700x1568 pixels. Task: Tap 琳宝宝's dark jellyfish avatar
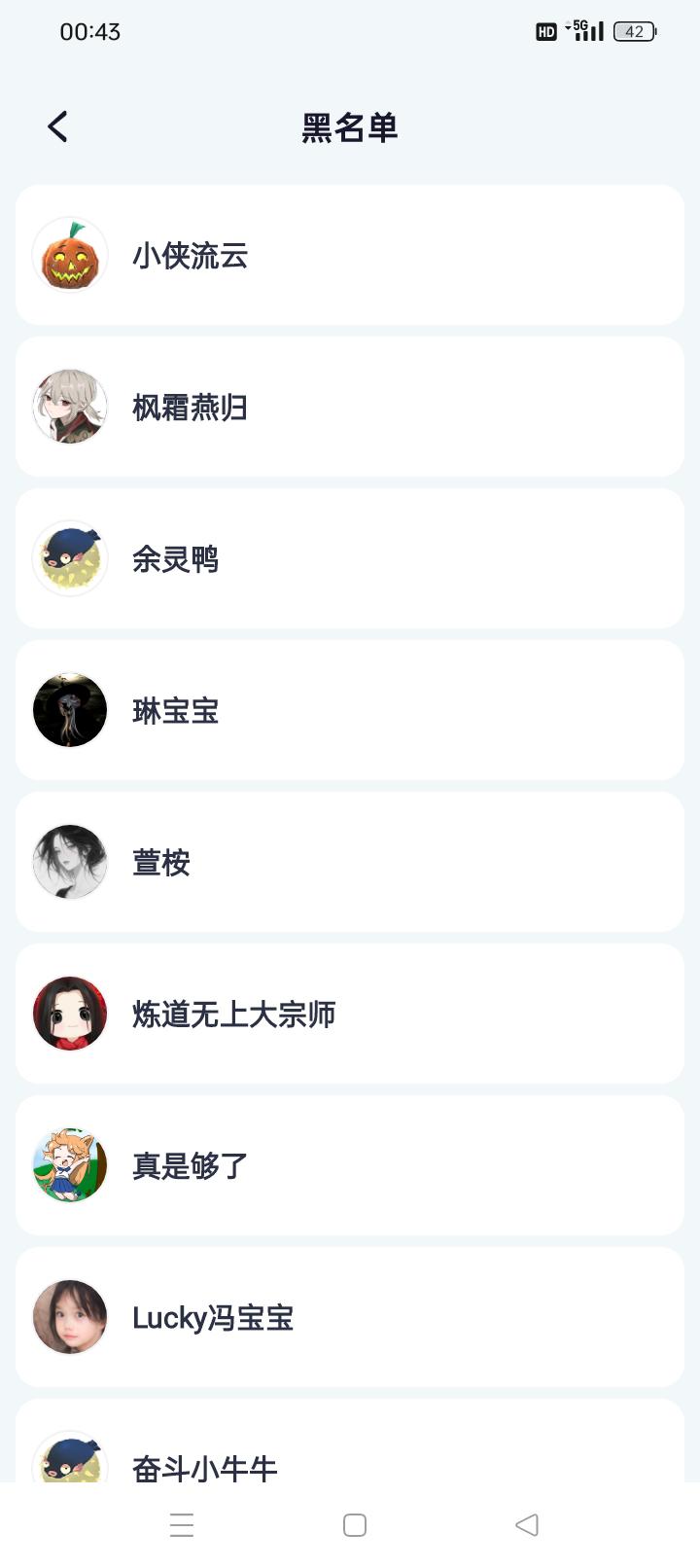click(69, 709)
